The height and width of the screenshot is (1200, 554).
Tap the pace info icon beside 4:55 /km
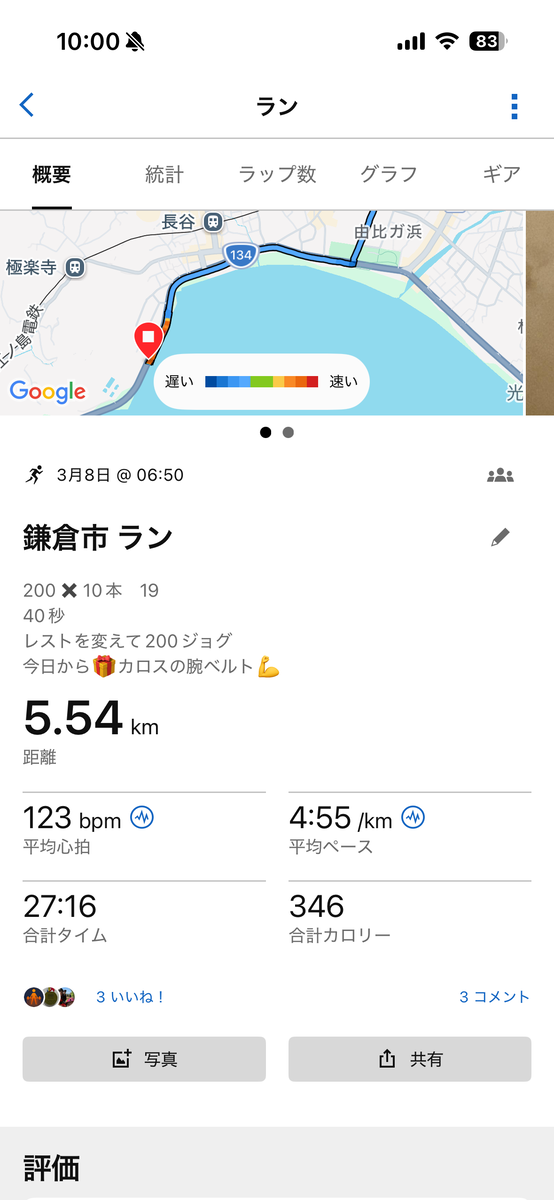click(413, 818)
